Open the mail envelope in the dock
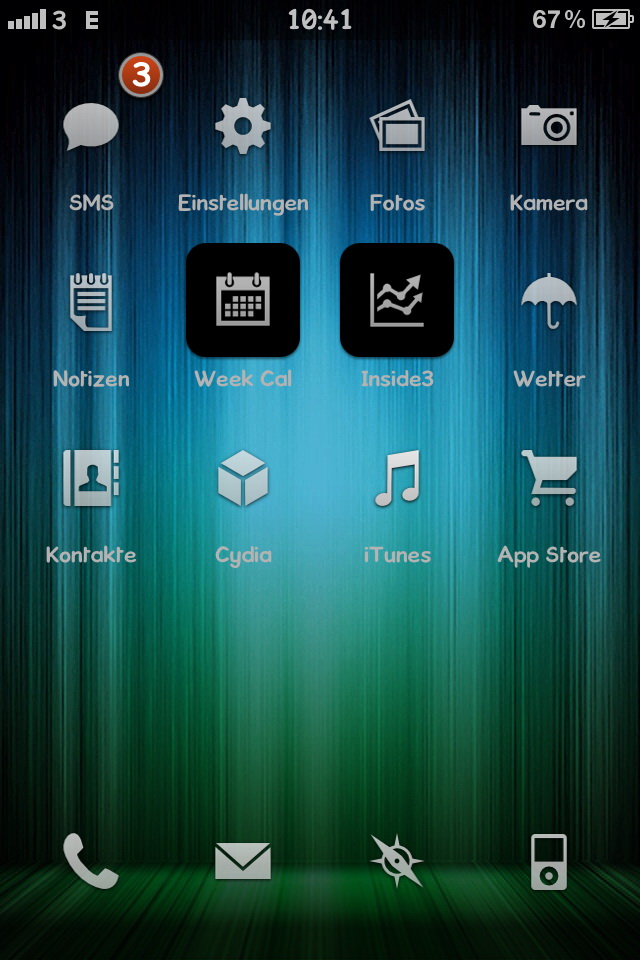The image size is (640, 960). point(243,860)
